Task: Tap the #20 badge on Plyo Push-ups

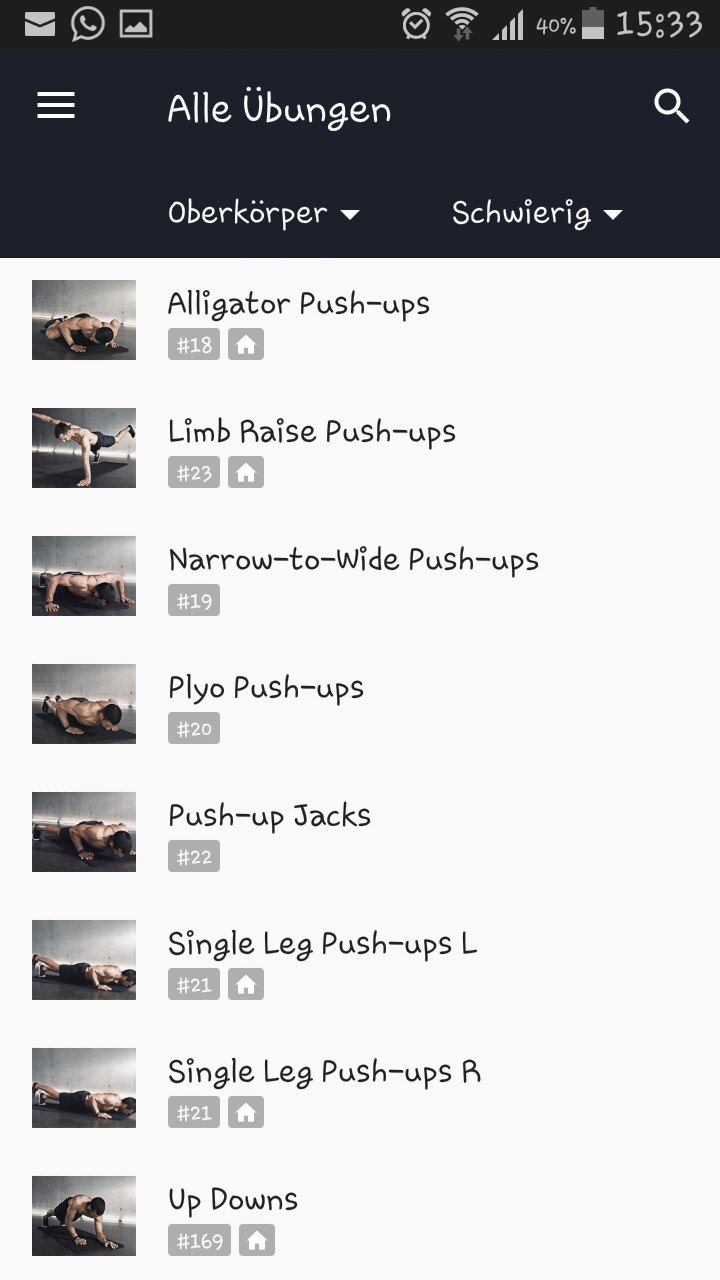Action: [194, 728]
